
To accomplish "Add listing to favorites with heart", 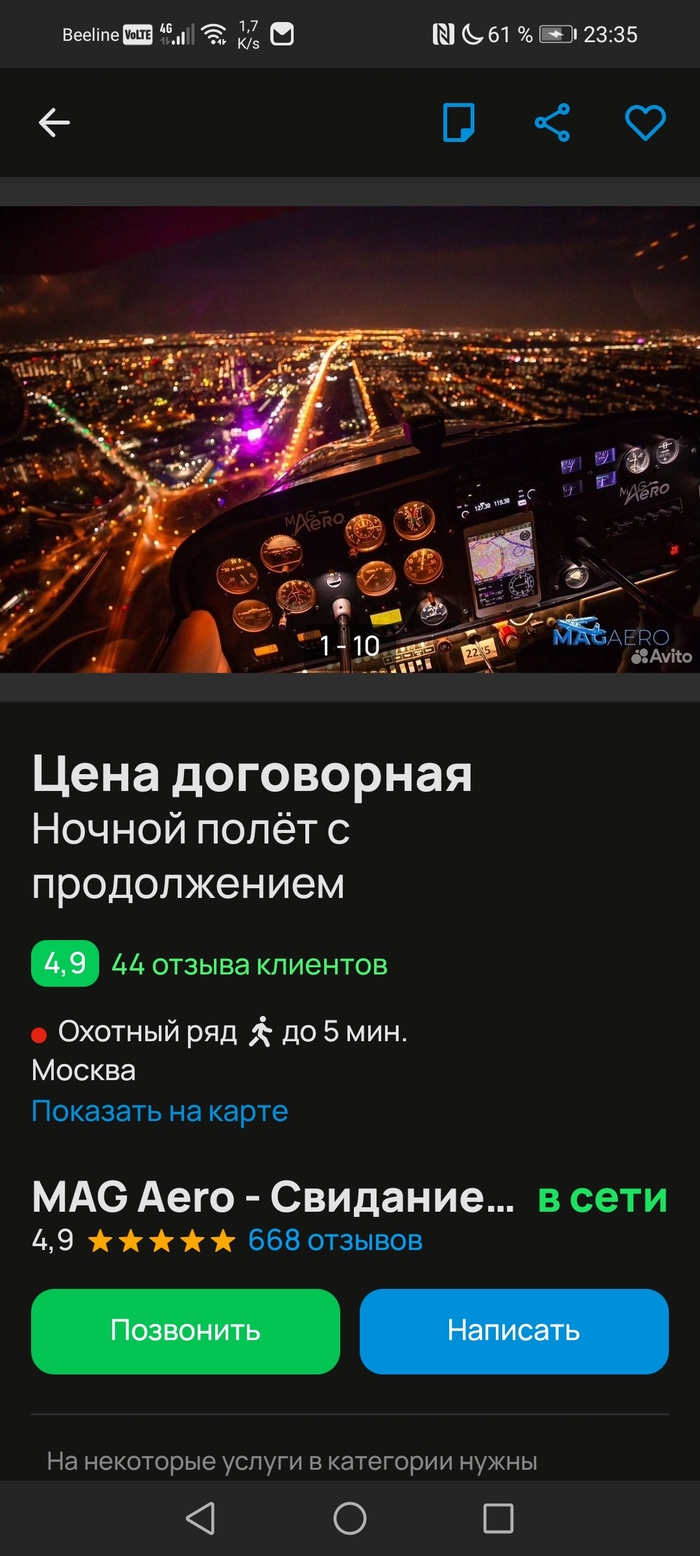I will pyautogui.click(x=645, y=123).
